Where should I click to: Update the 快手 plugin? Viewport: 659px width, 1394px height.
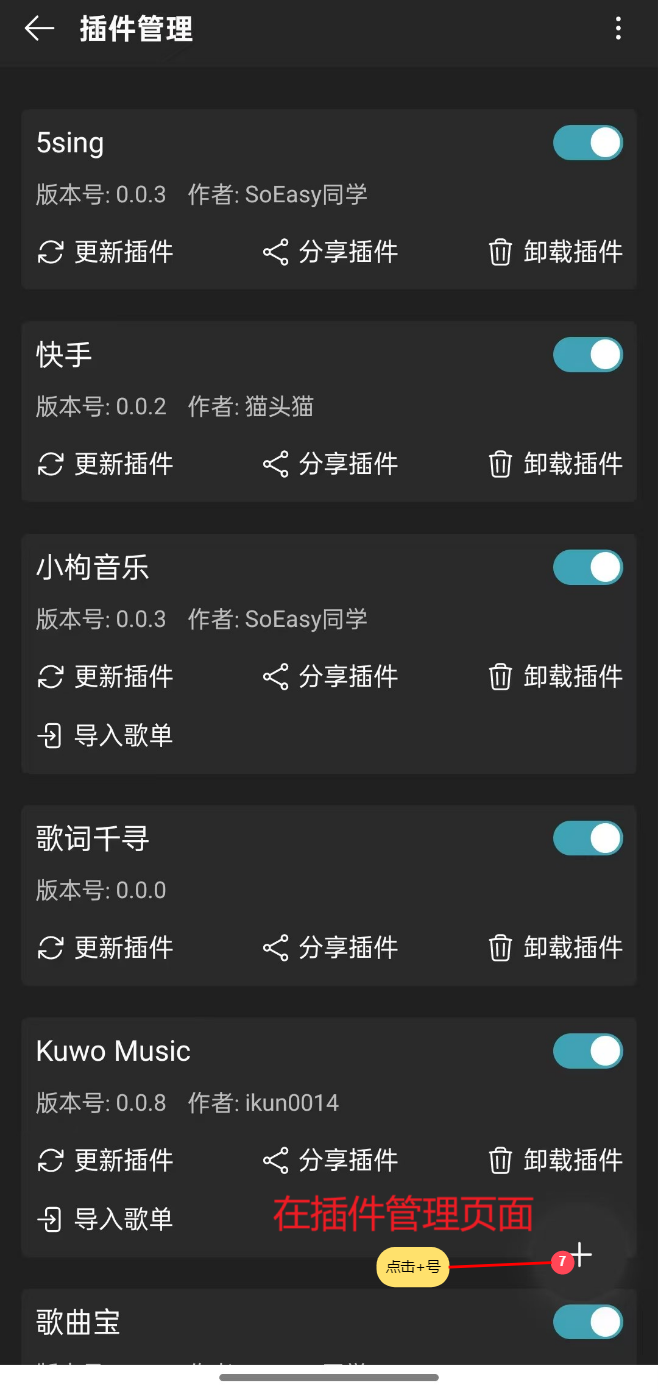tap(105, 464)
